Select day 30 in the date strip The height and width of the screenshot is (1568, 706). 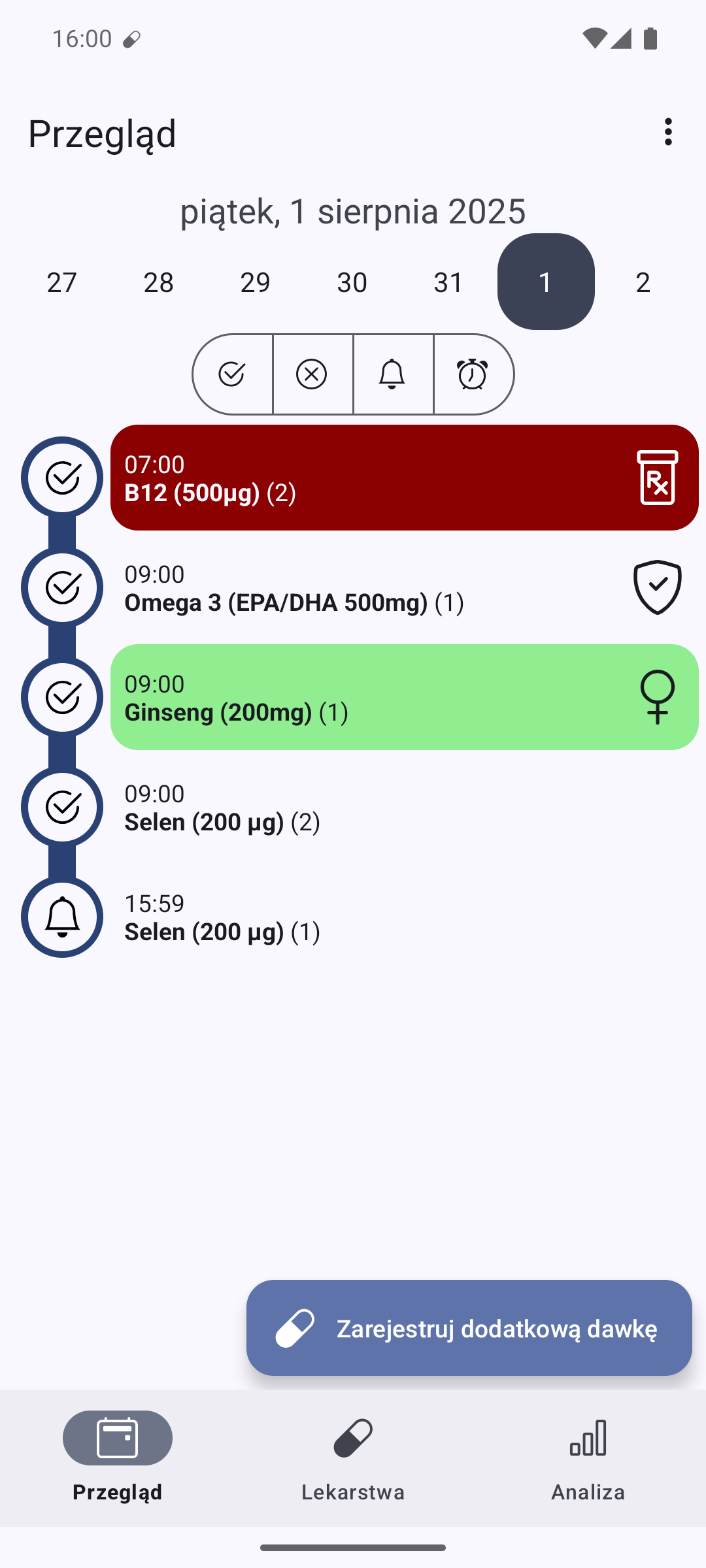(352, 282)
